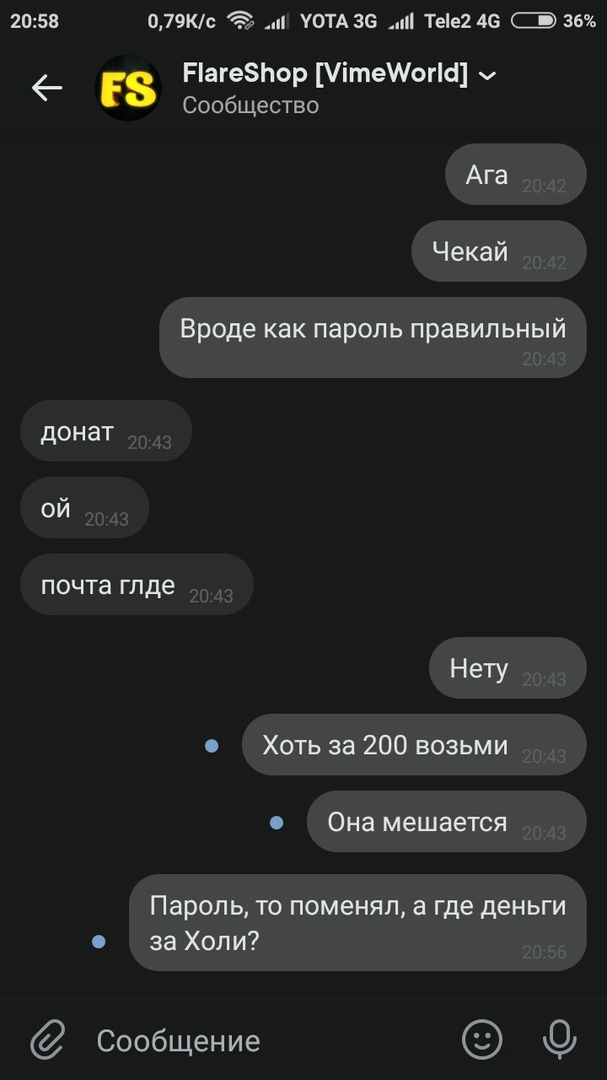Record a voice message with the microphone
The width and height of the screenshot is (607, 1080).
[x=559, y=1040]
